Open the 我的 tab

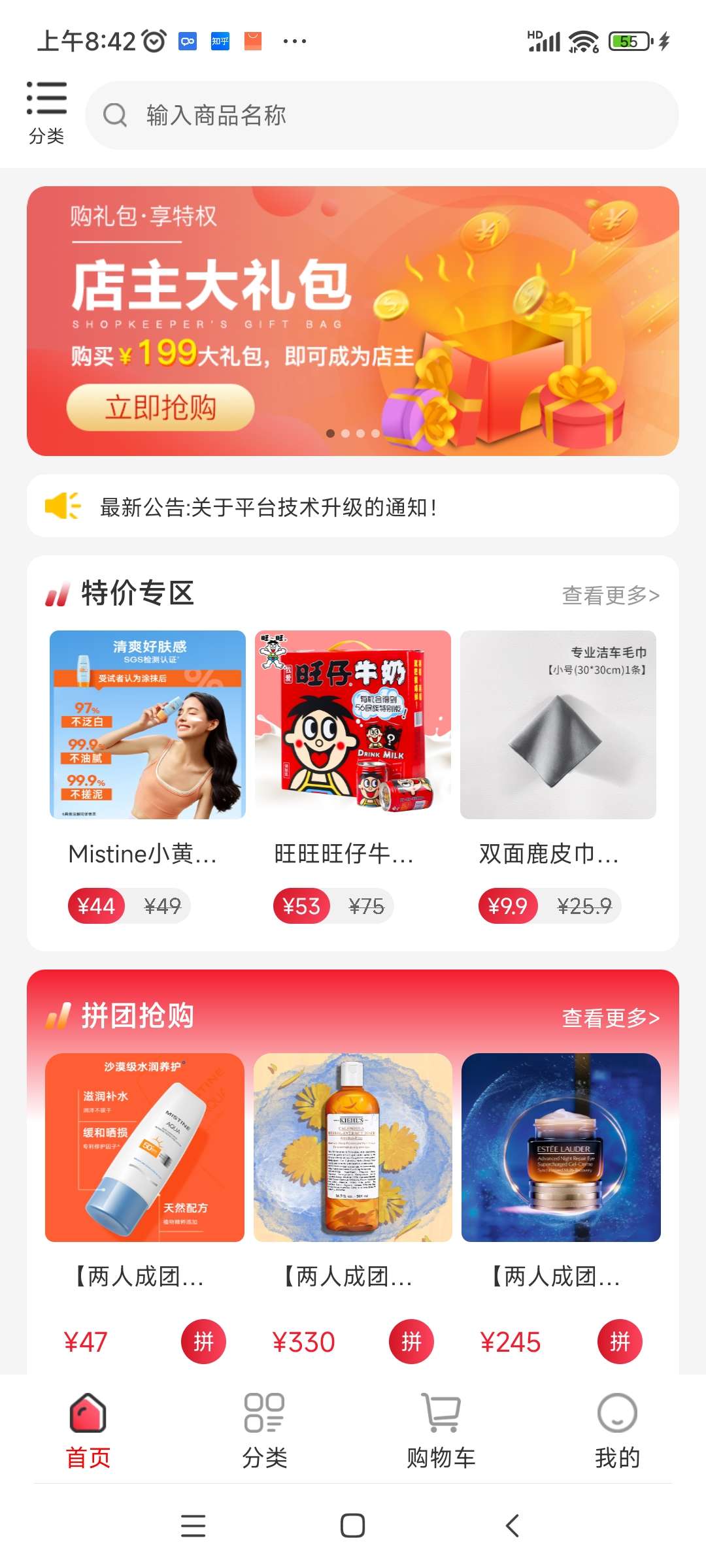pyautogui.click(x=617, y=1431)
